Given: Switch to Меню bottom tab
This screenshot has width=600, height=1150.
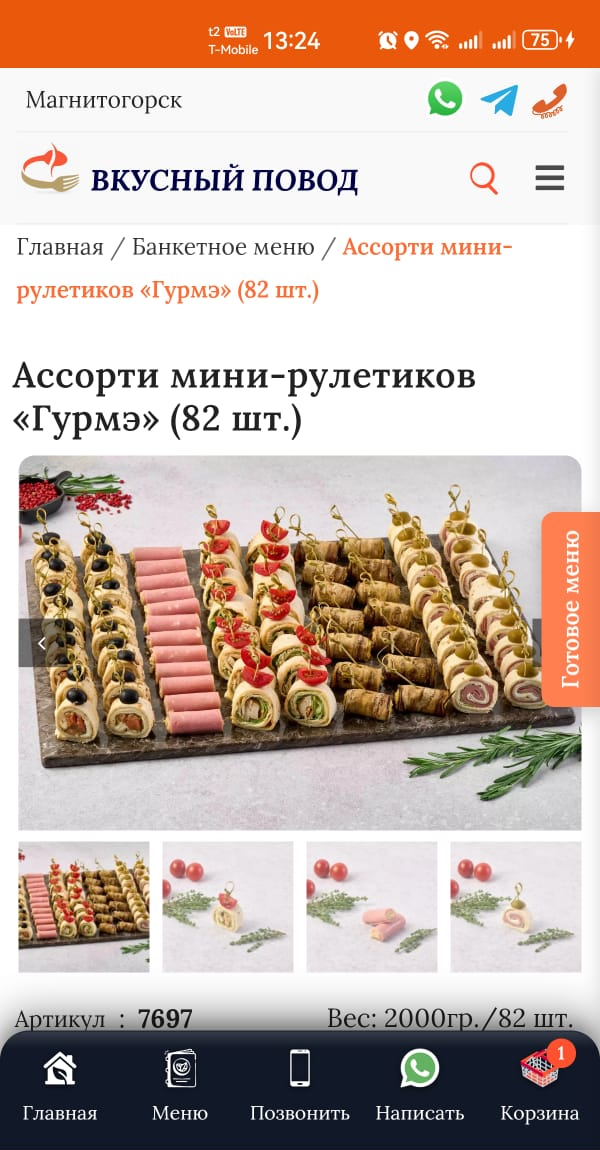Looking at the screenshot, I should [180, 1087].
